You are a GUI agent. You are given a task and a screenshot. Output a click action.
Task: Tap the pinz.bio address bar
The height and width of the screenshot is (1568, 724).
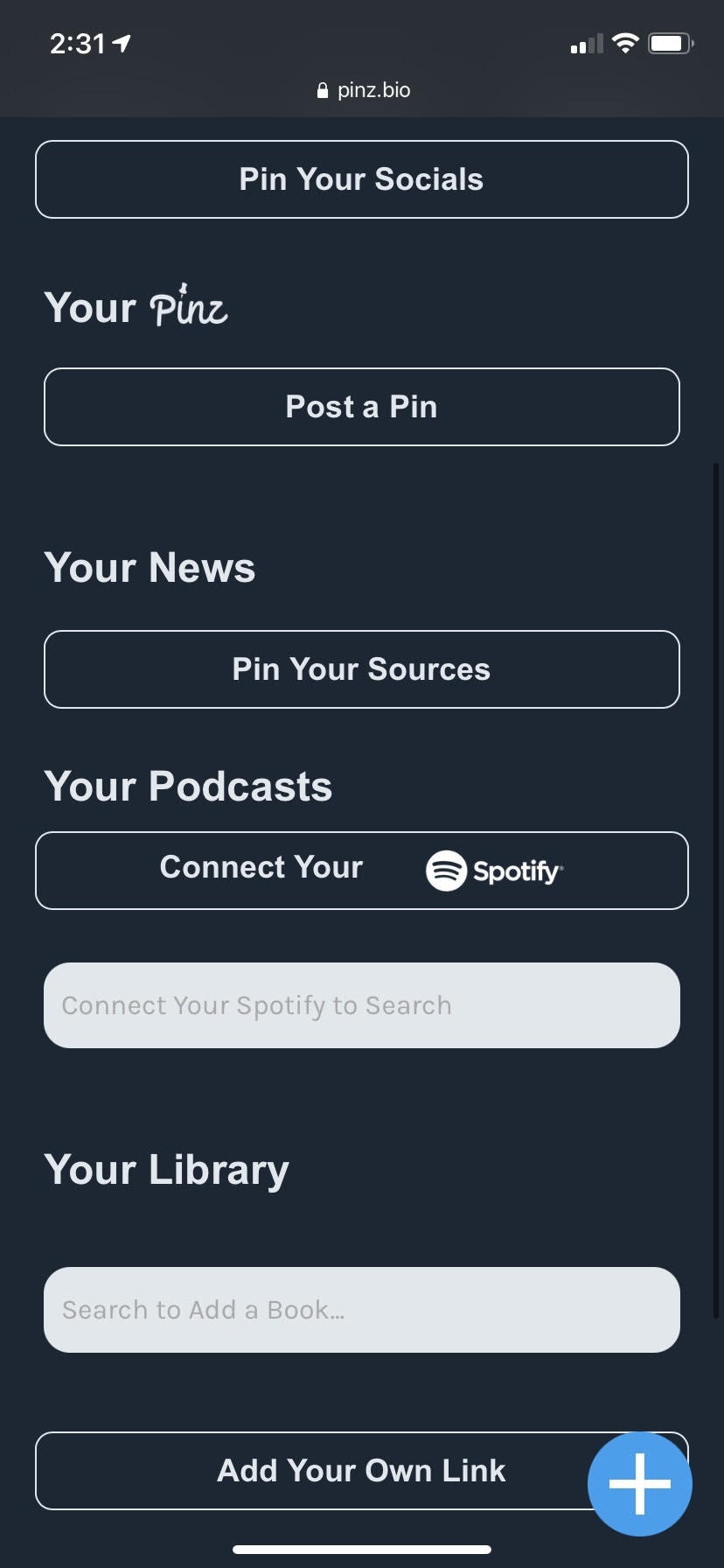pyautogui.click(x=362, y=90)
